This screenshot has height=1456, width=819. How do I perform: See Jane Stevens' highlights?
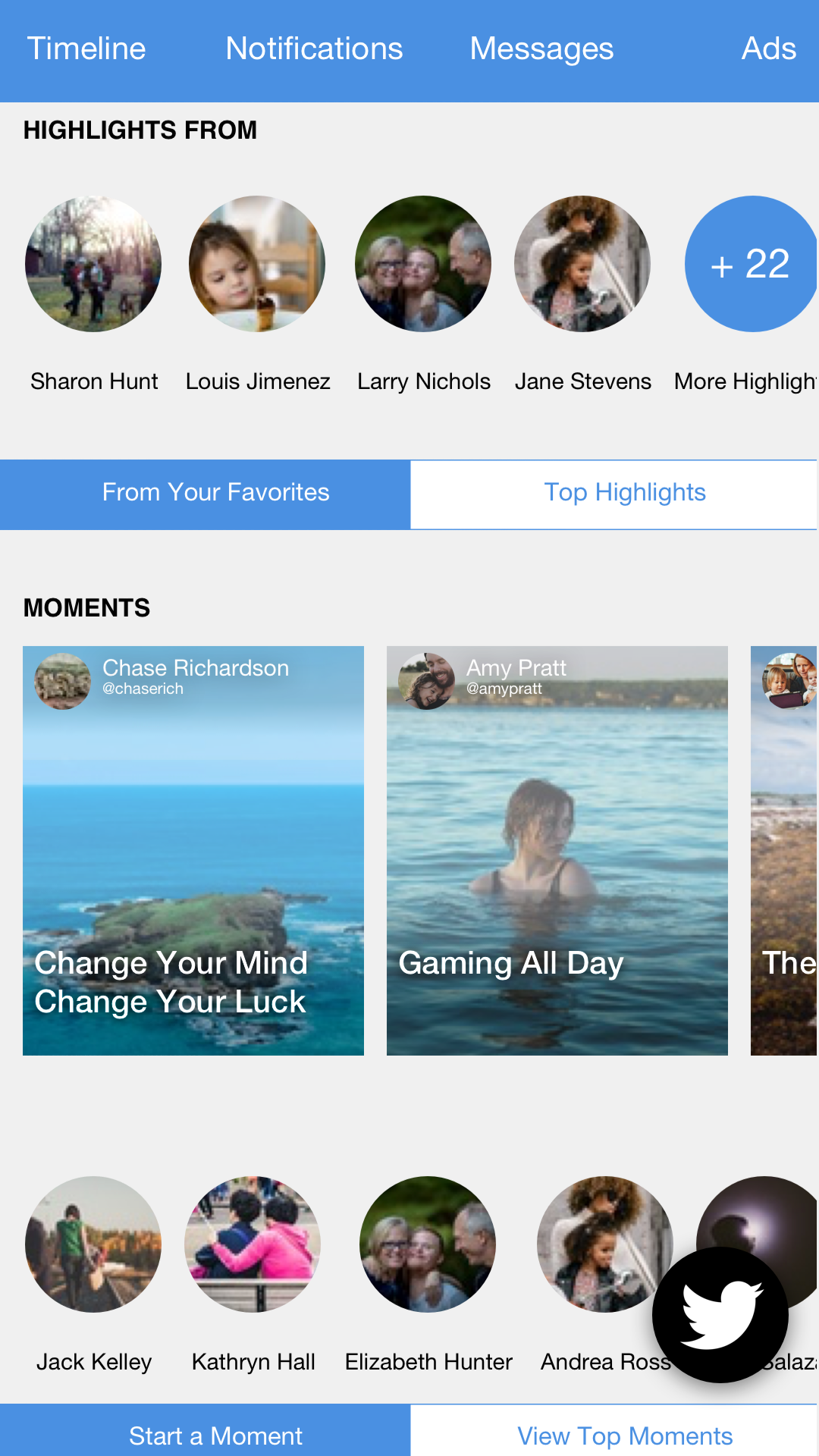click(x=582, y=264)
